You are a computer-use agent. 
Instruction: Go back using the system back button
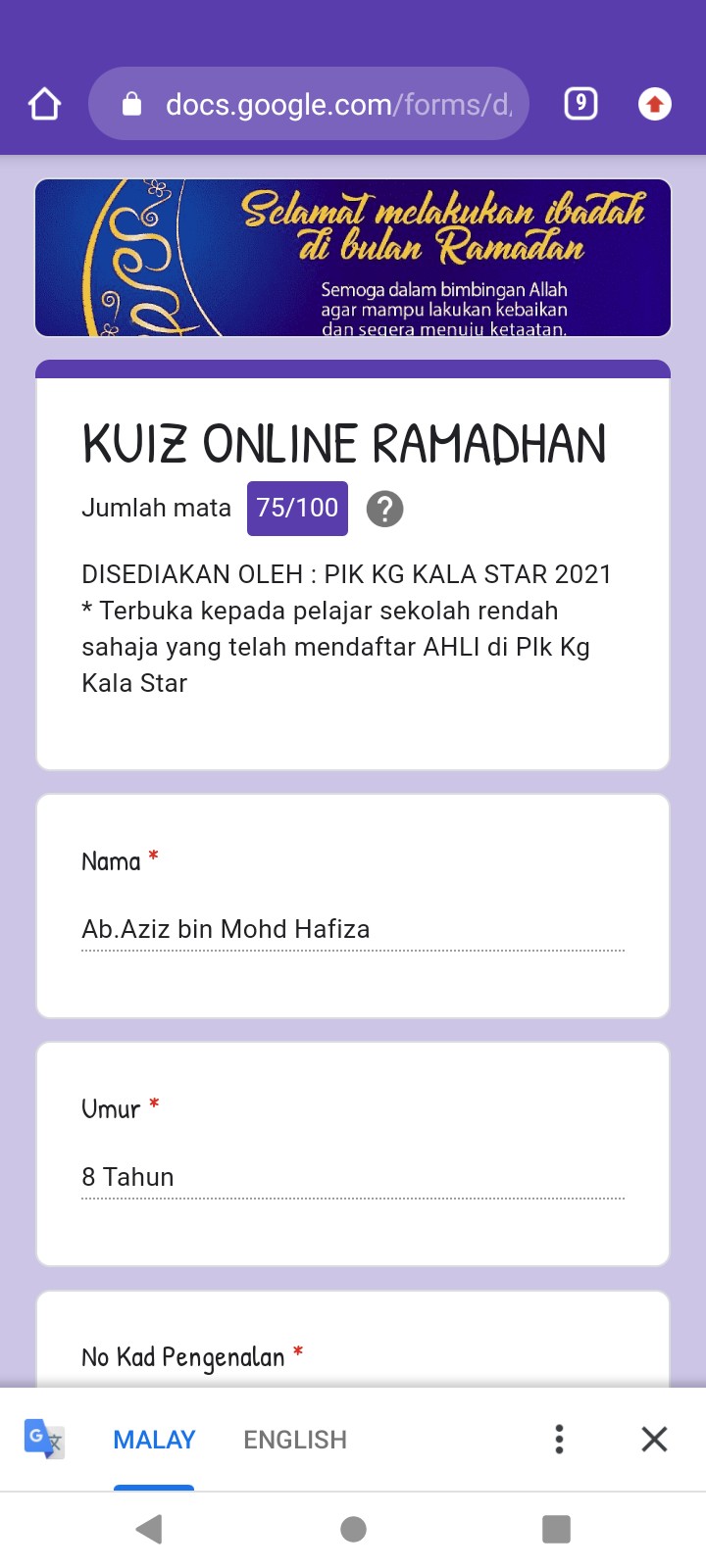point(149,1529)
